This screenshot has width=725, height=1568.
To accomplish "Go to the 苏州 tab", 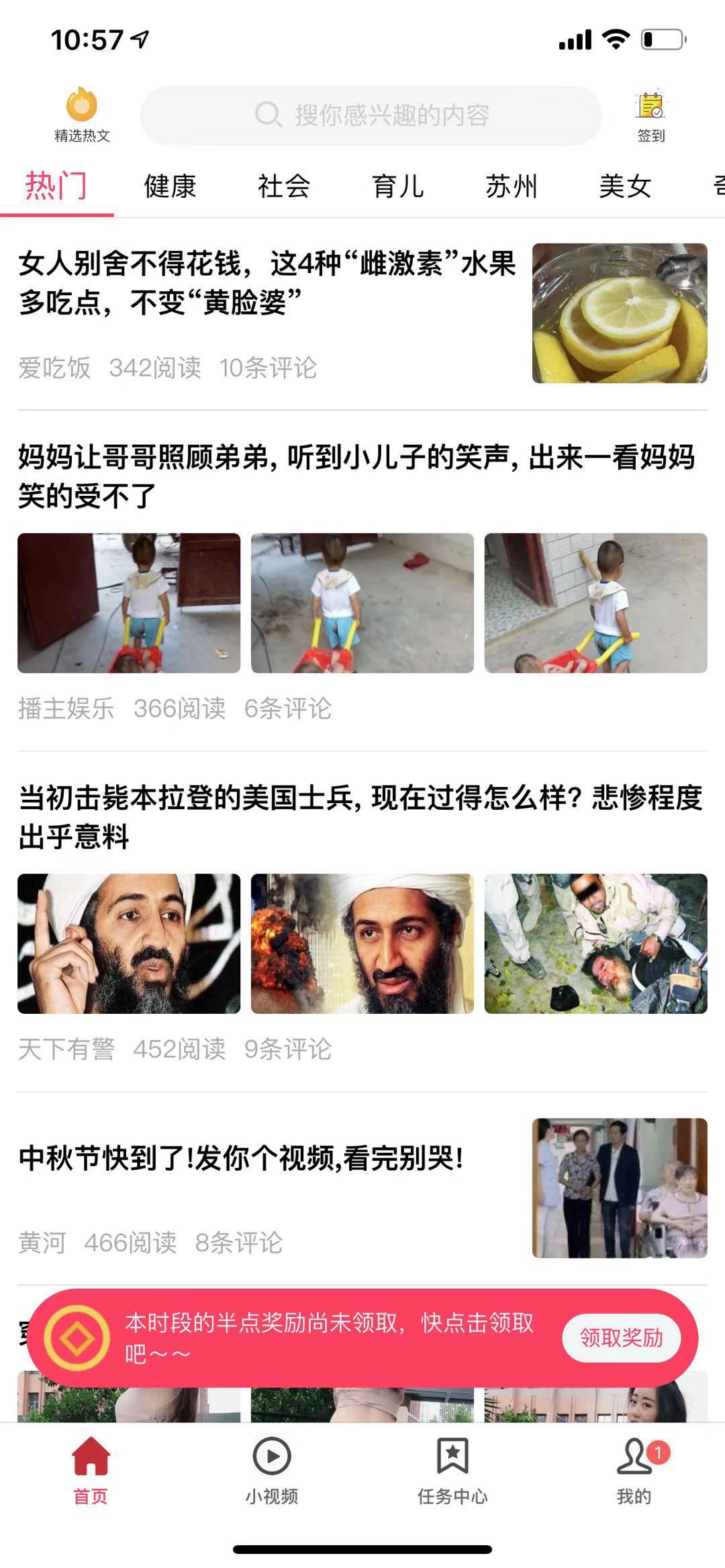I will (512, 187).
